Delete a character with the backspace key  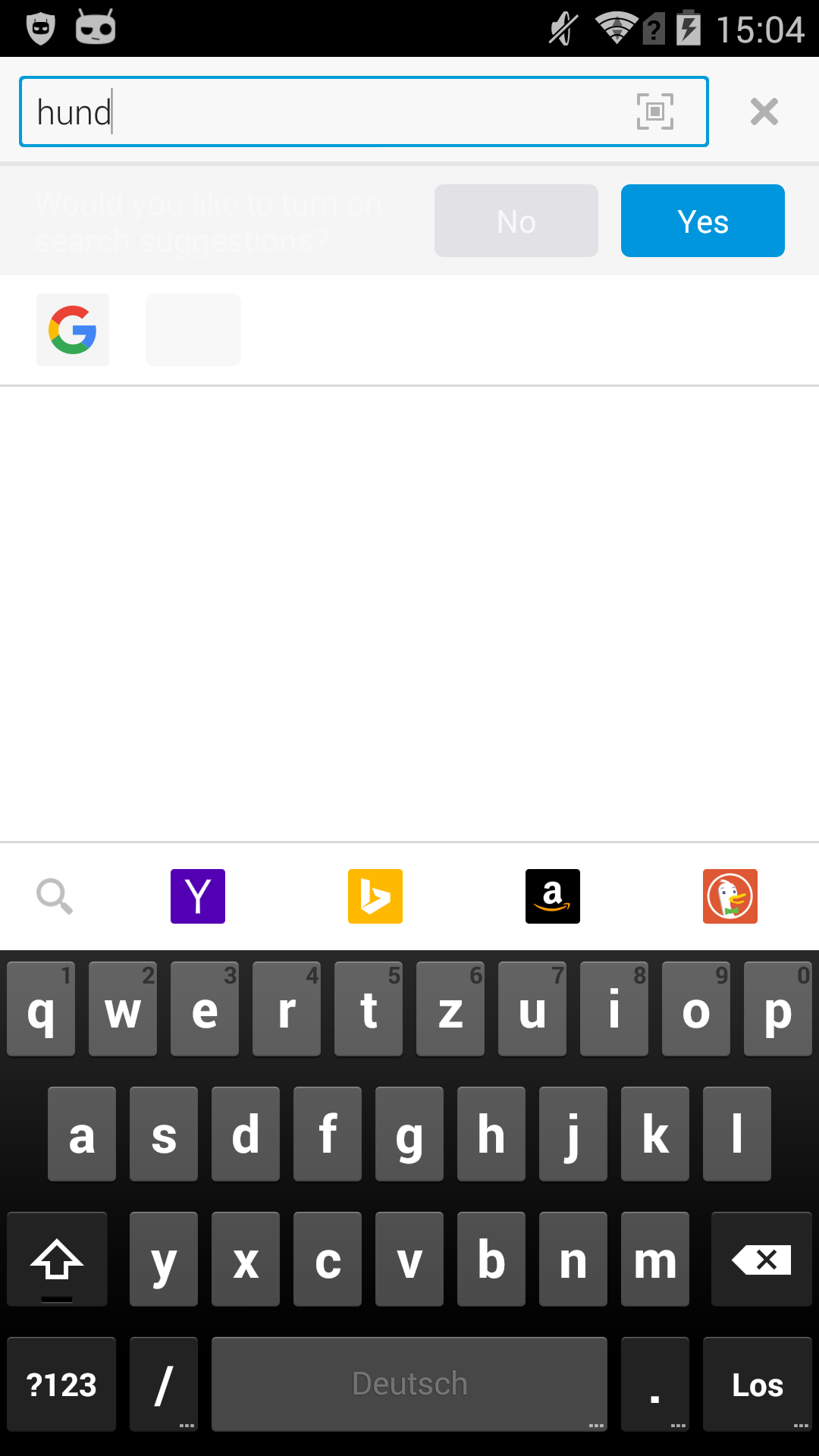pos(761,1259)
